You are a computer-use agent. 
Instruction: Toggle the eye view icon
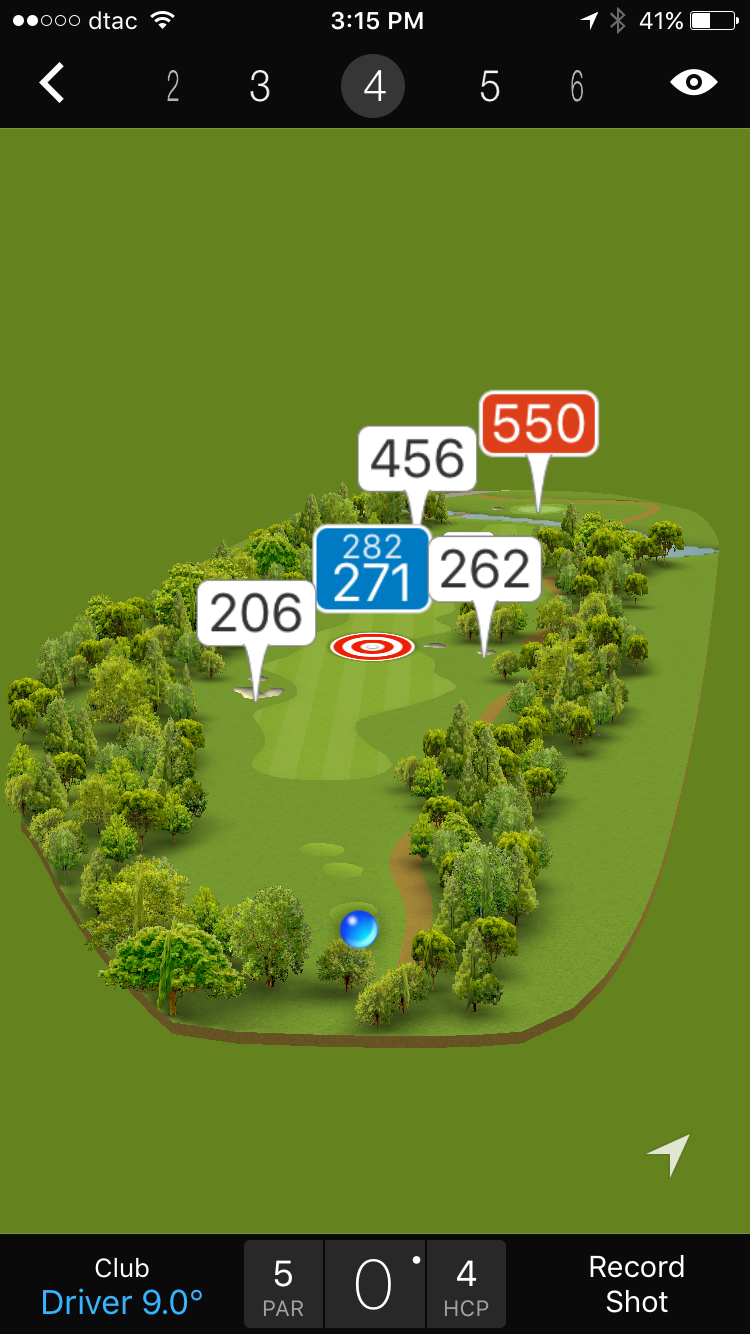pos(693,82)
